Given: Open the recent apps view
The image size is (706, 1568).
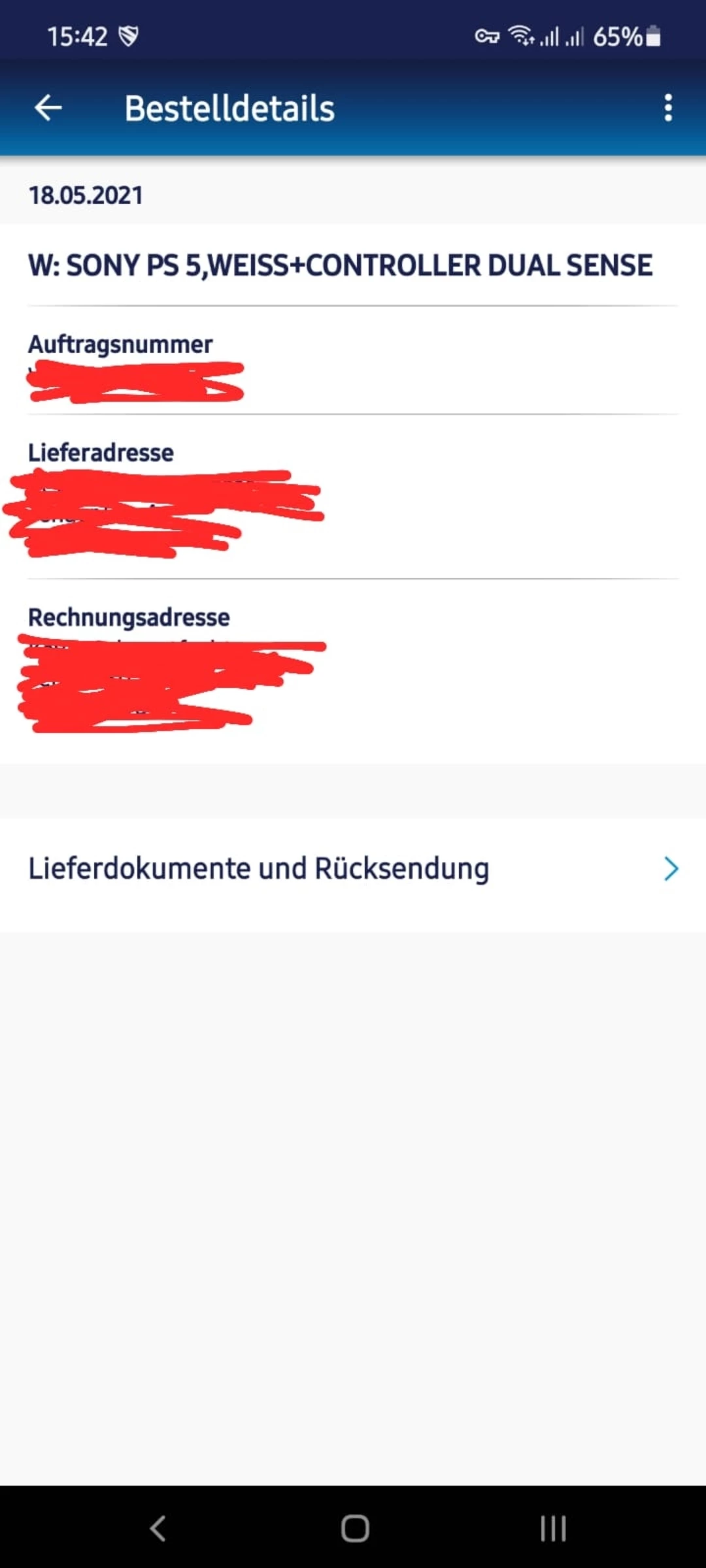Looking at the screenshot, I should [553, 1528].
